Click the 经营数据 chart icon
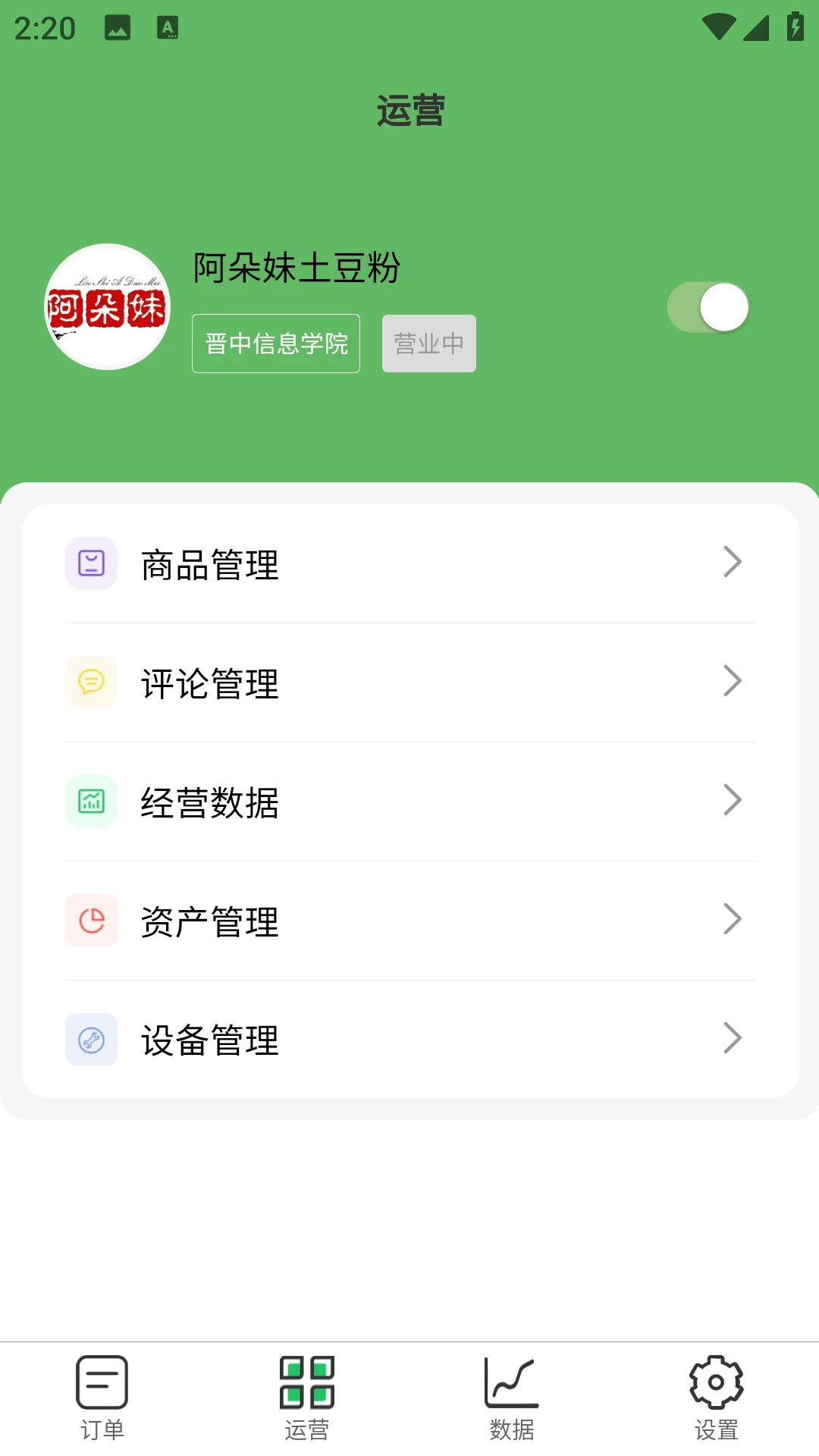This screenshot has width=819, height=1456. pyautogui.click(x=91, y=800)
